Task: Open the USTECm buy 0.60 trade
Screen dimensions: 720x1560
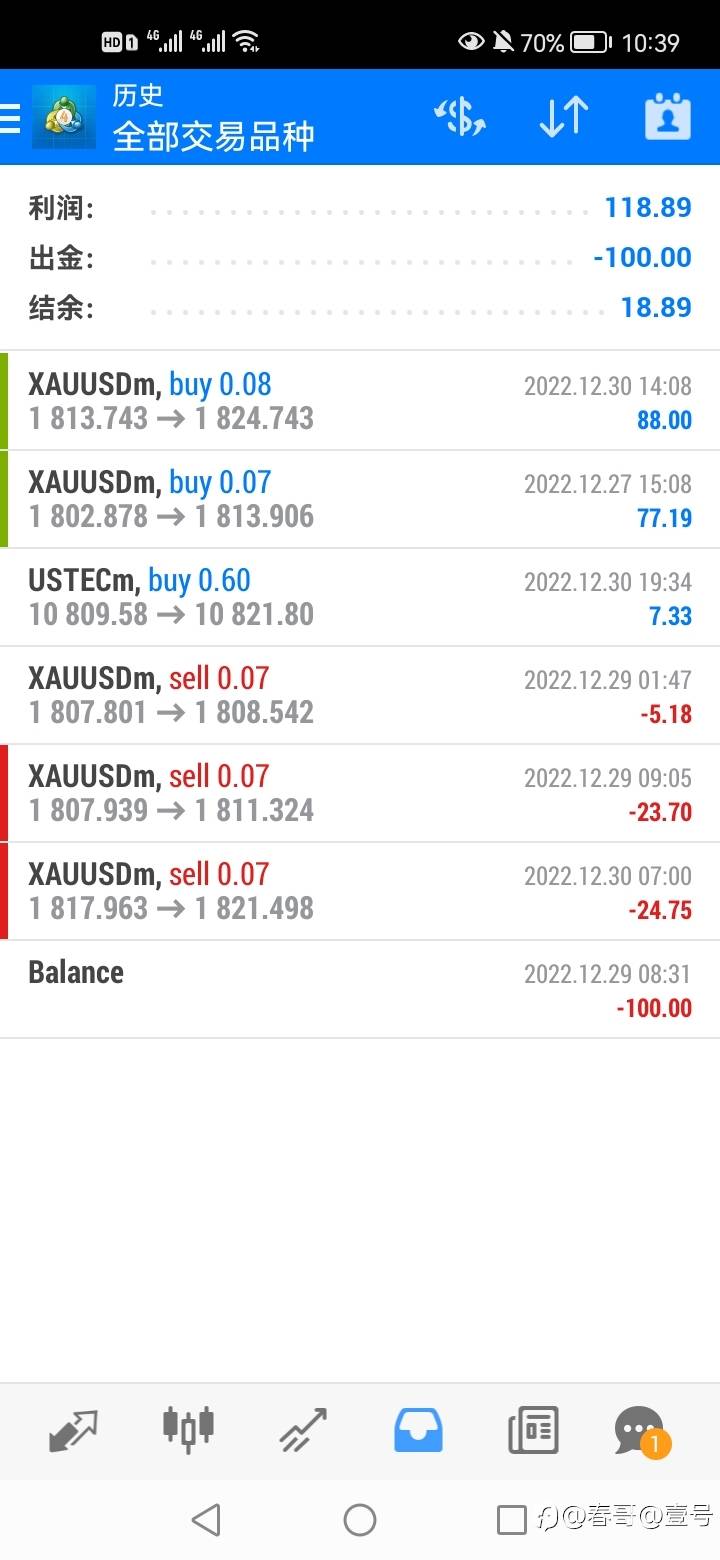Action: click(x=360, y=597)
